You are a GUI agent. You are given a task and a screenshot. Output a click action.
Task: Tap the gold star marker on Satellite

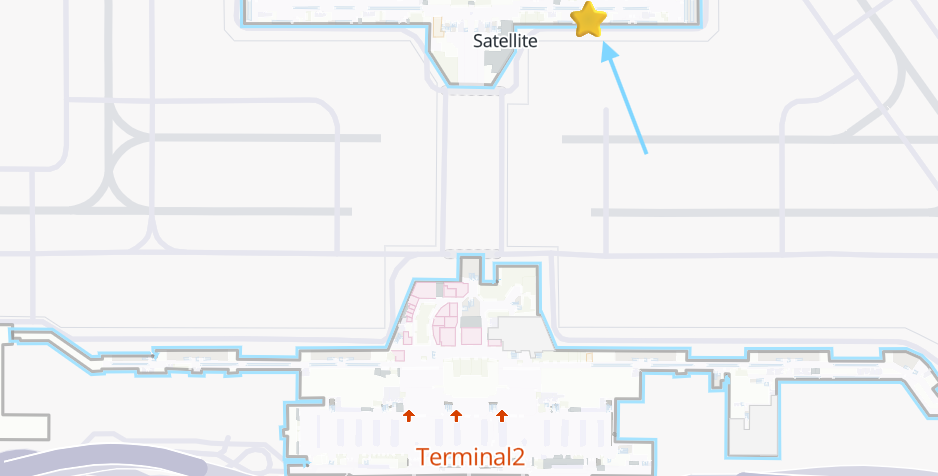point(589,20)
